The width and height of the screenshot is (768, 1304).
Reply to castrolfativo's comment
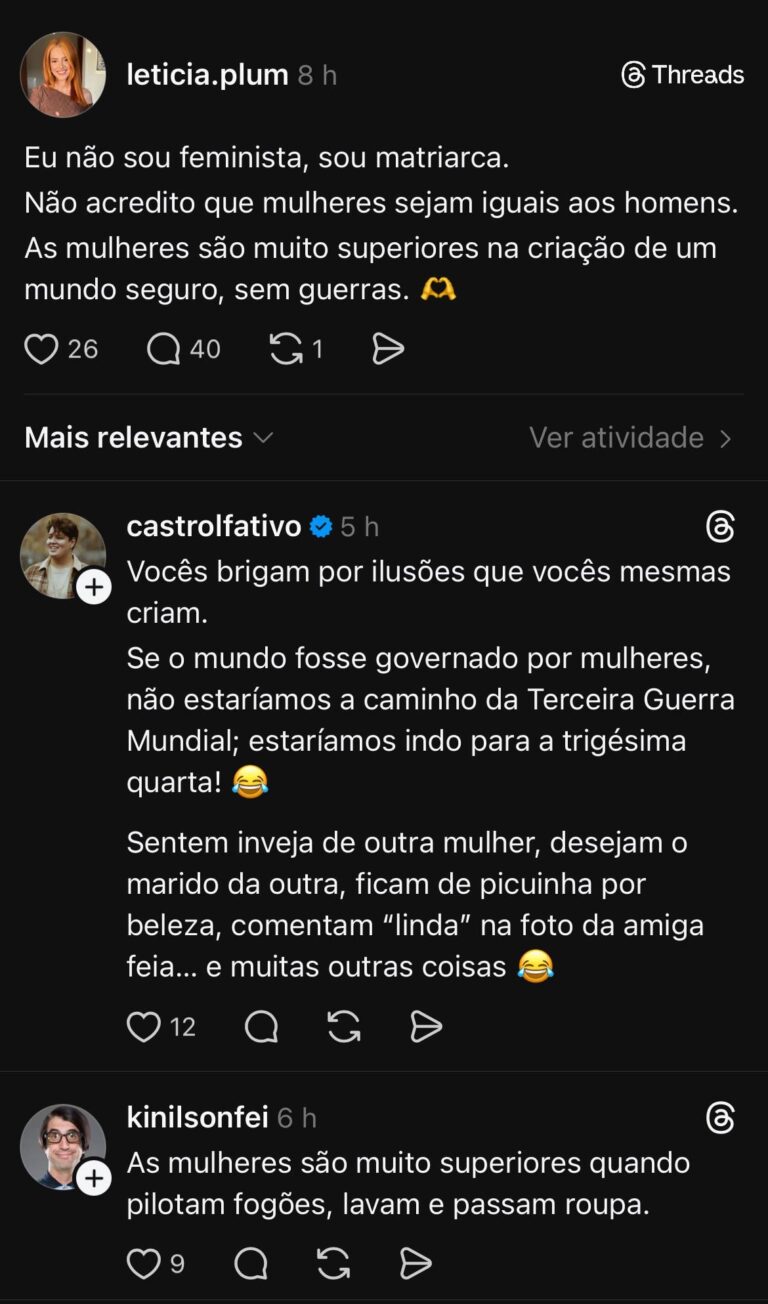click(261, 1027)
